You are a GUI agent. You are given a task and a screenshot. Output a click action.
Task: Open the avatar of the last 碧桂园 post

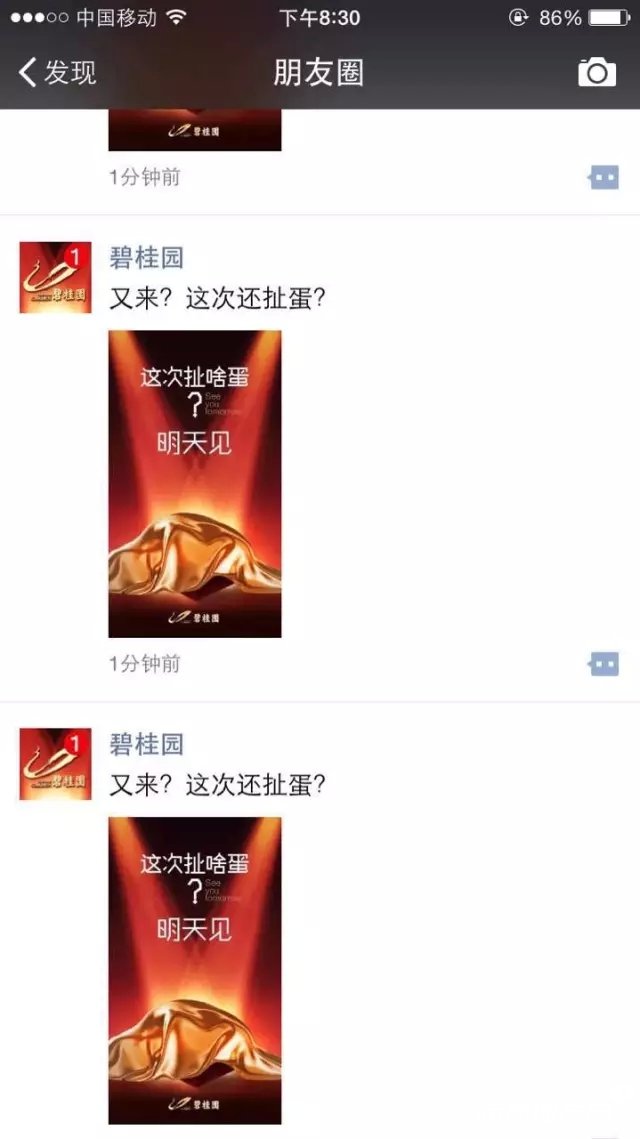point(55,764)
